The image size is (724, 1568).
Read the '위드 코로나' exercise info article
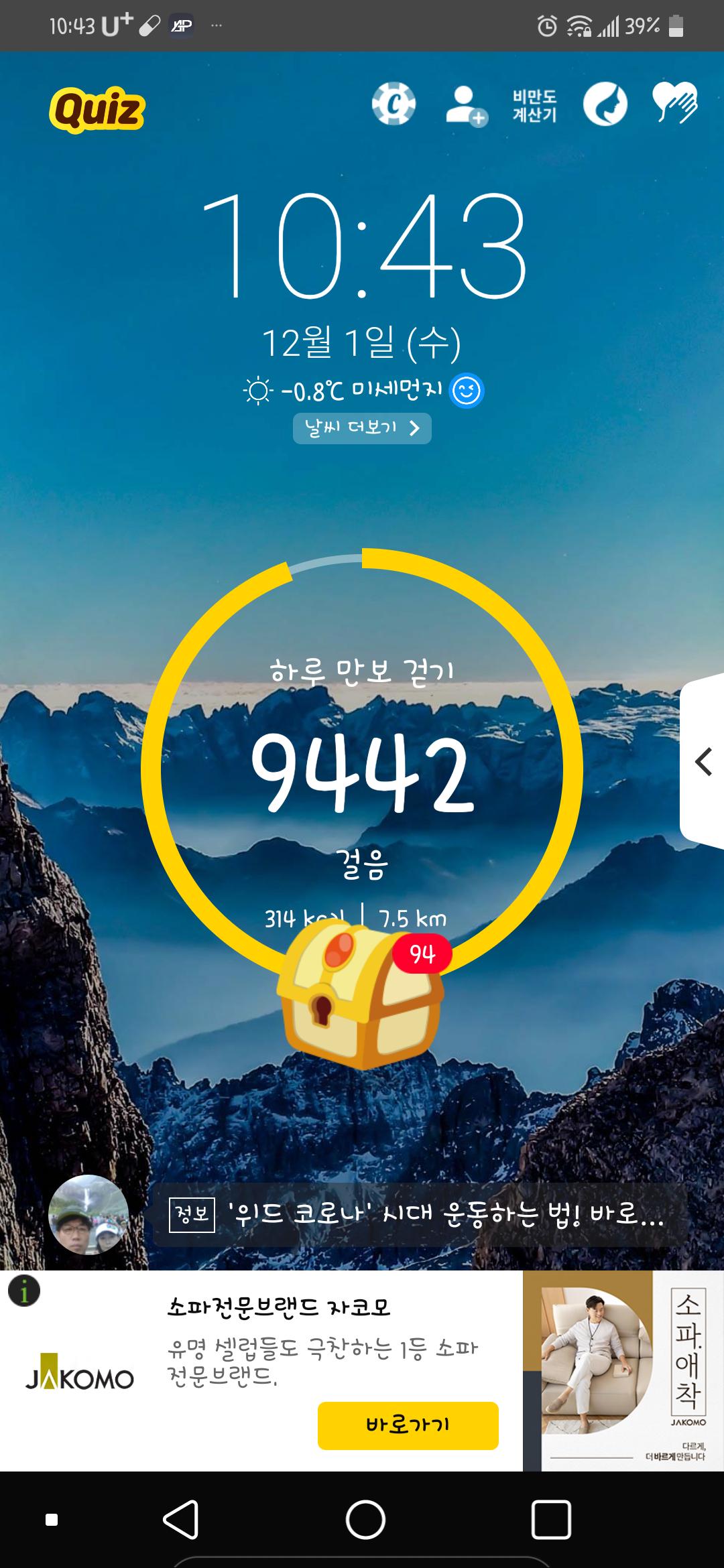click(419, 1214)
